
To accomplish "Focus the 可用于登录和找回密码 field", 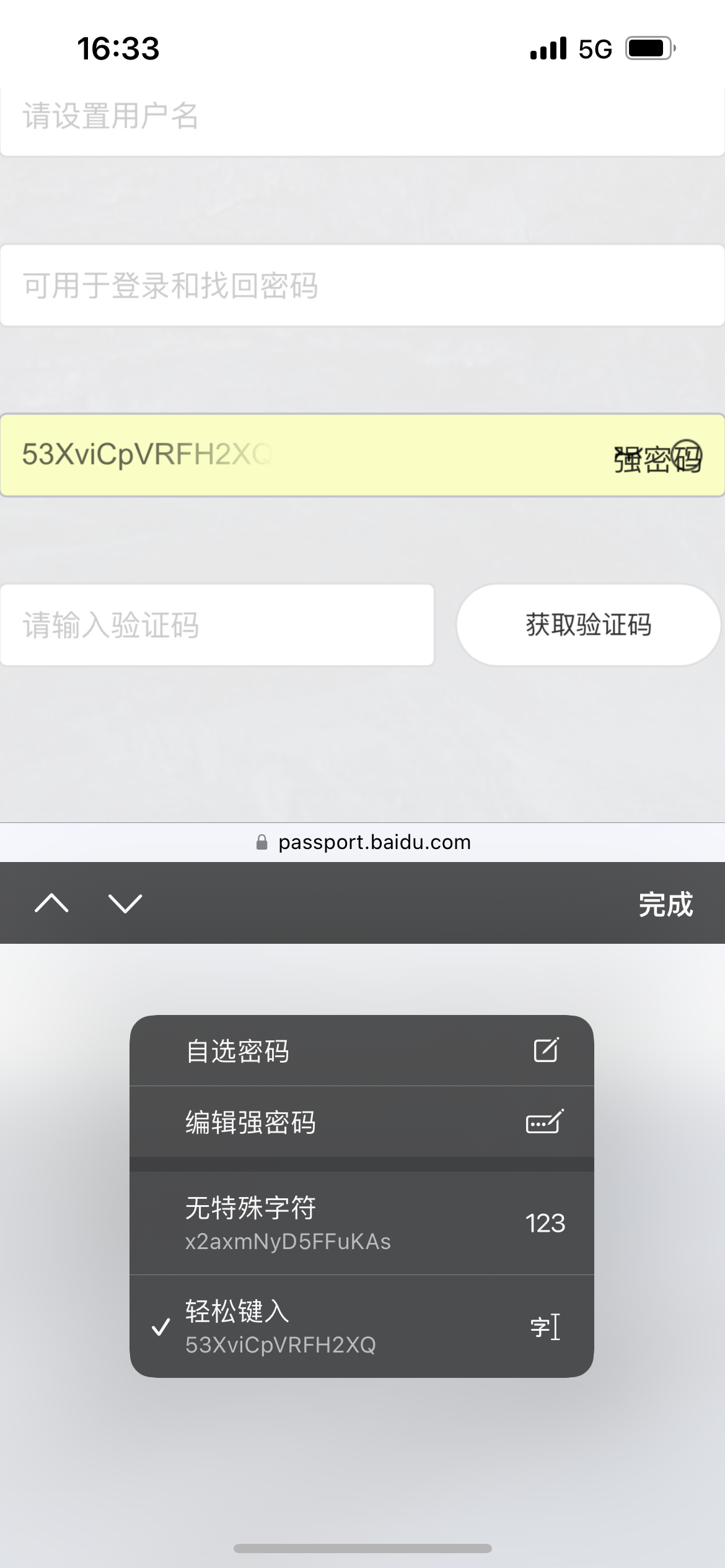I will point(362,285).
